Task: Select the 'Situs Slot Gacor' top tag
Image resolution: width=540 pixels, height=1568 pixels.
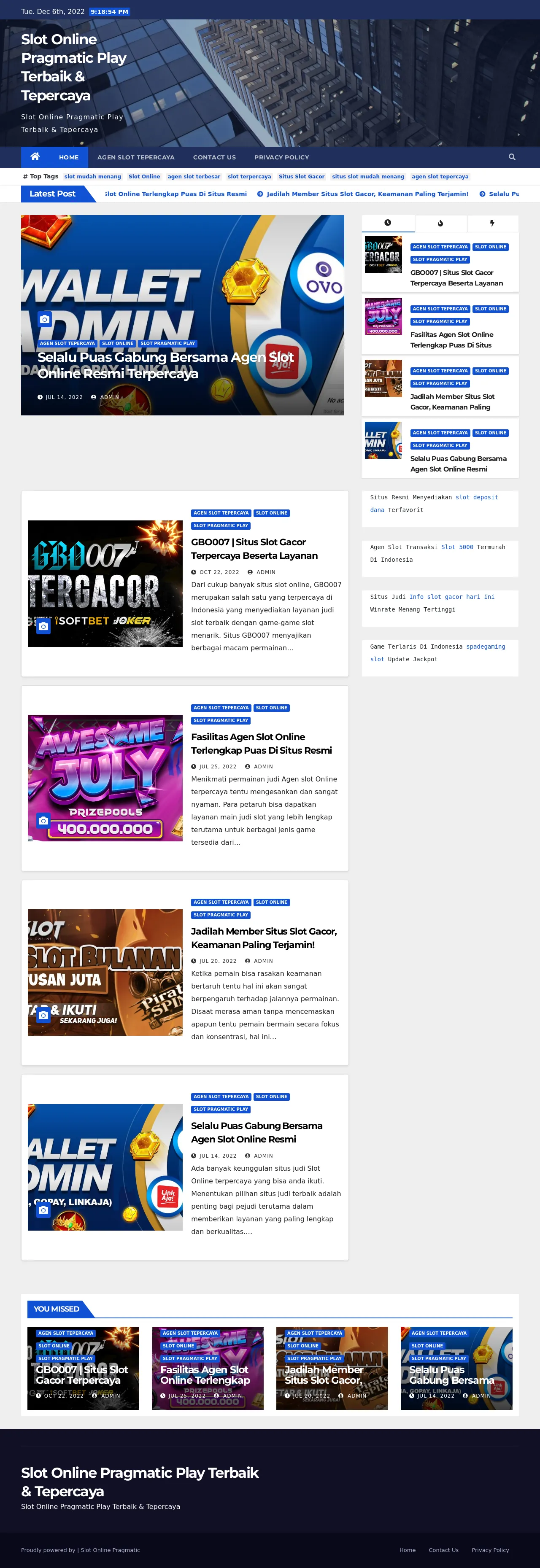Action: (x=301, y=177)
